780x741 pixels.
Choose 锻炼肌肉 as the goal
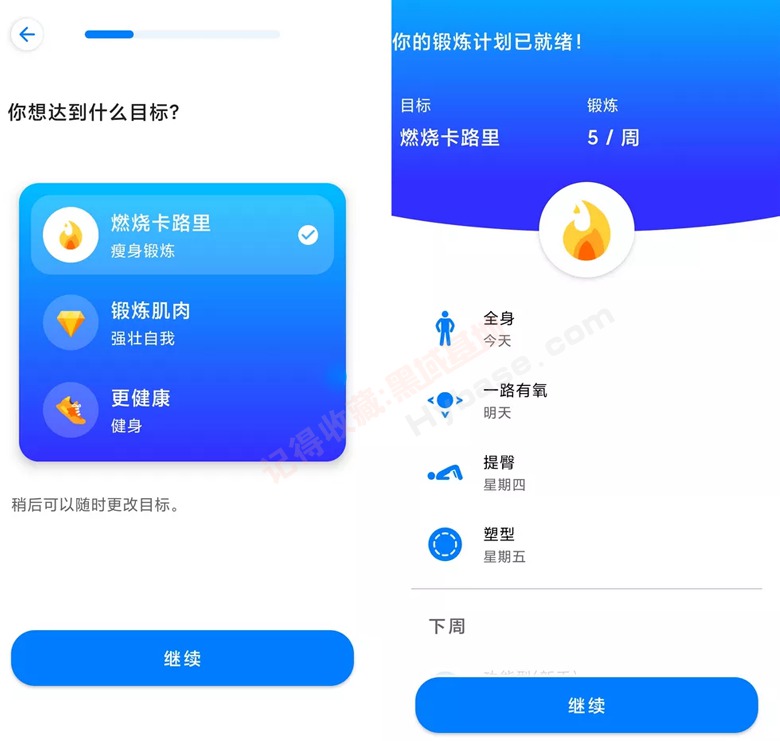[182, 323]
